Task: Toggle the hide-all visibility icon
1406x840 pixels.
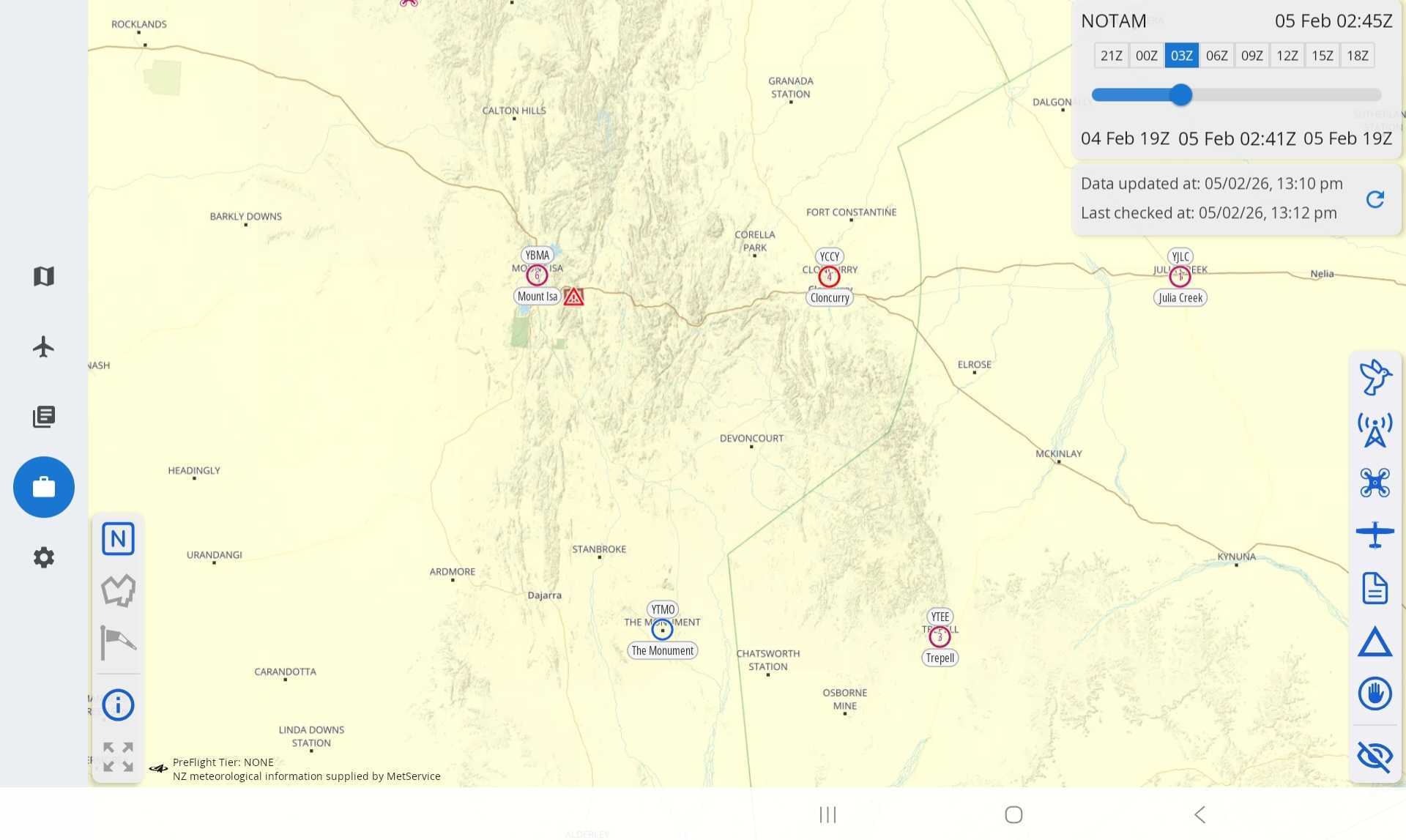Action: click(x=1375, y=756)
